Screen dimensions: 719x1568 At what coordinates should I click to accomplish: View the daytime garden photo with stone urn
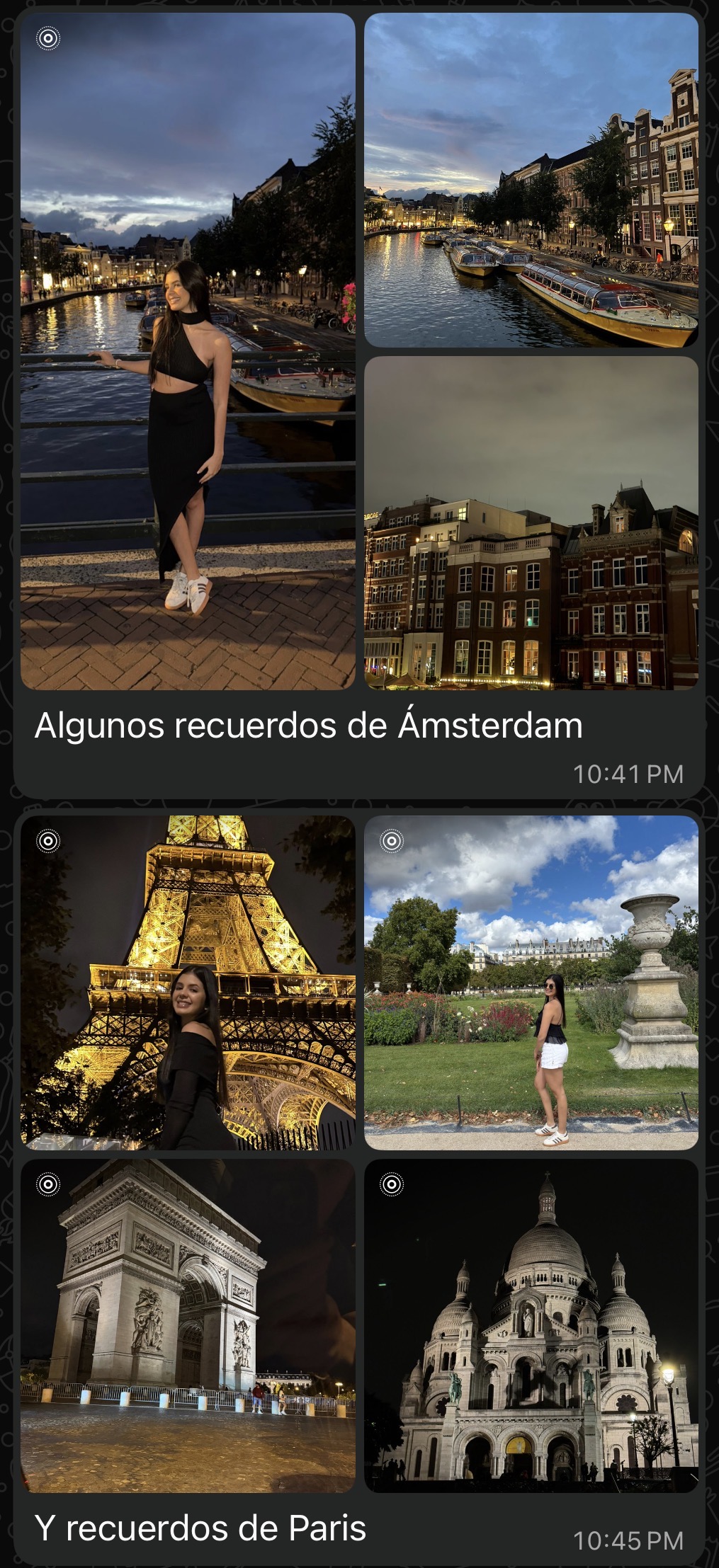tap(531, 983)
